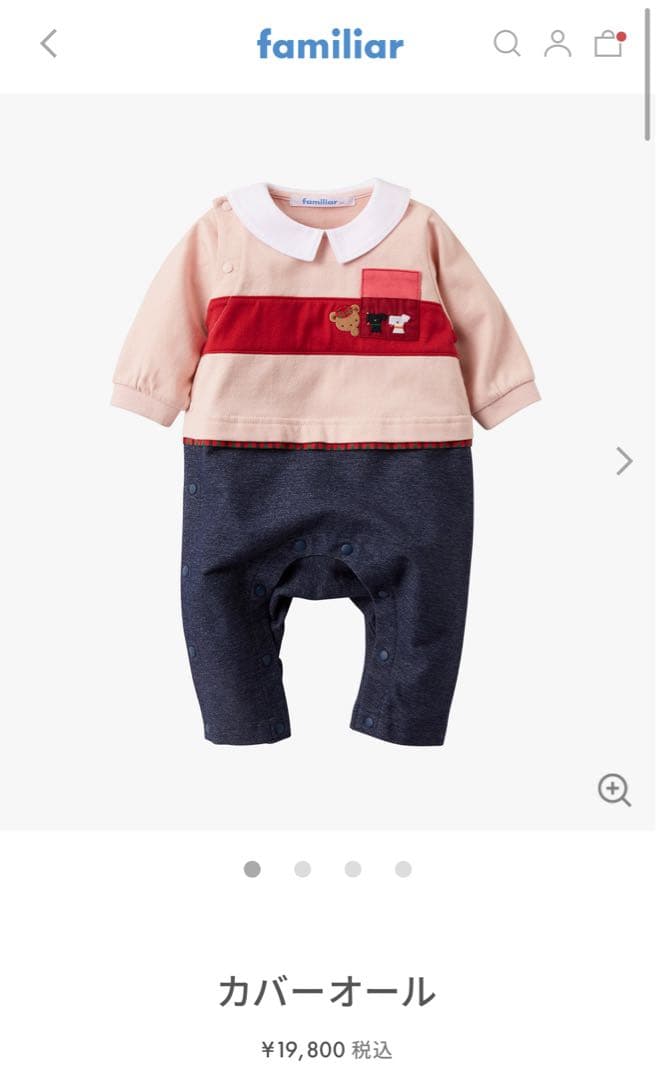Screen dimensions: 656x1080
Task: Open the search icon
Action: click(x=507, y=43)
